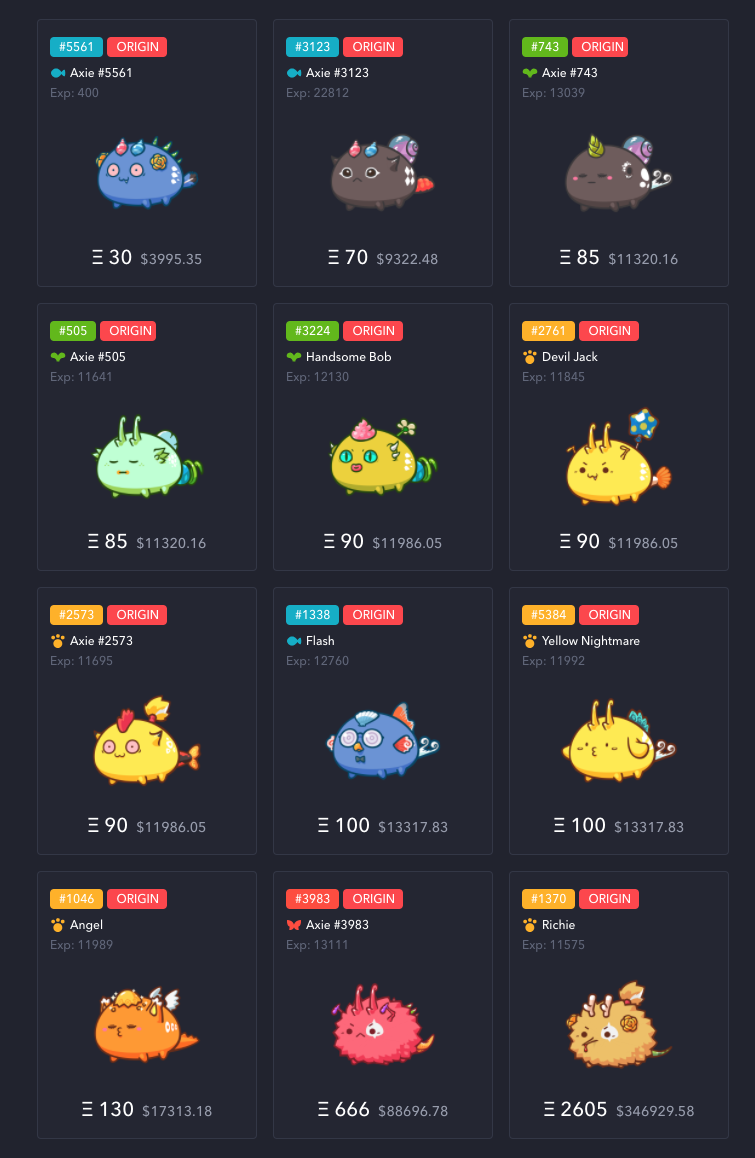Open the Richie axie card

point(619,1022)
